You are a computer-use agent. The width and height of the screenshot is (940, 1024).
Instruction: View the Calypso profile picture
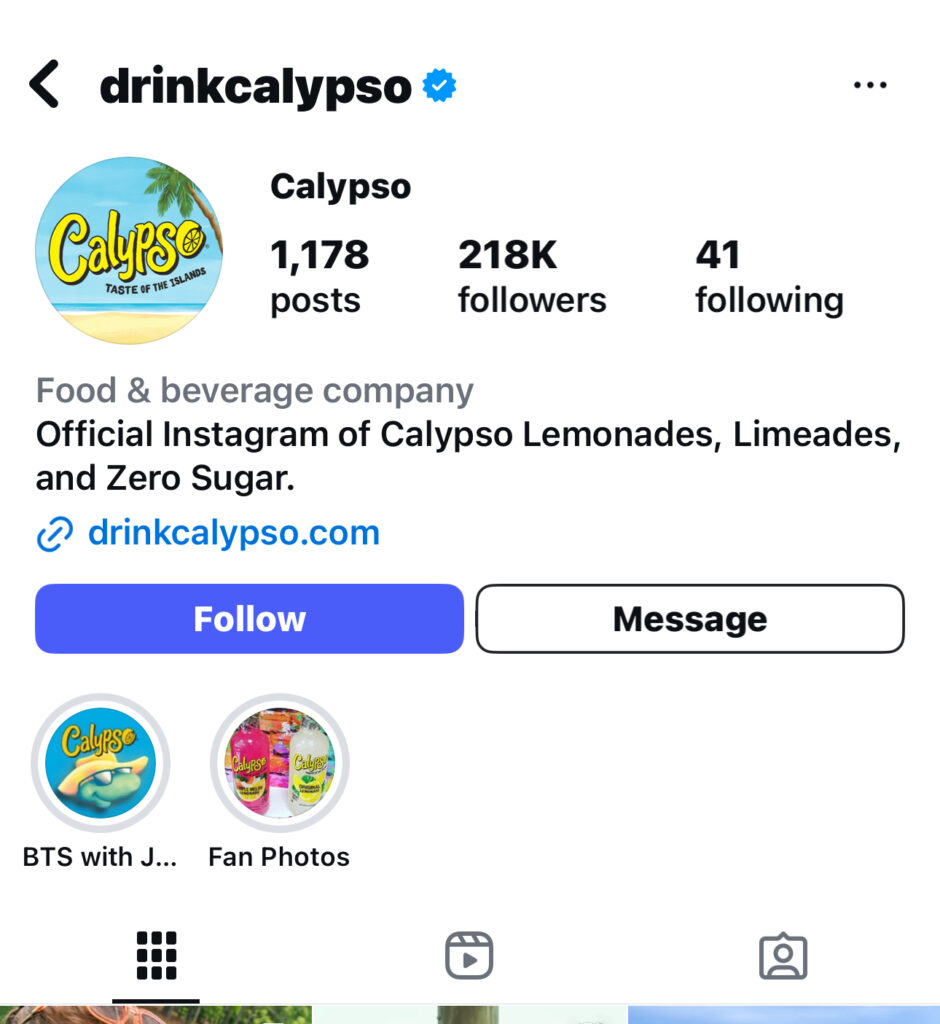129,250
